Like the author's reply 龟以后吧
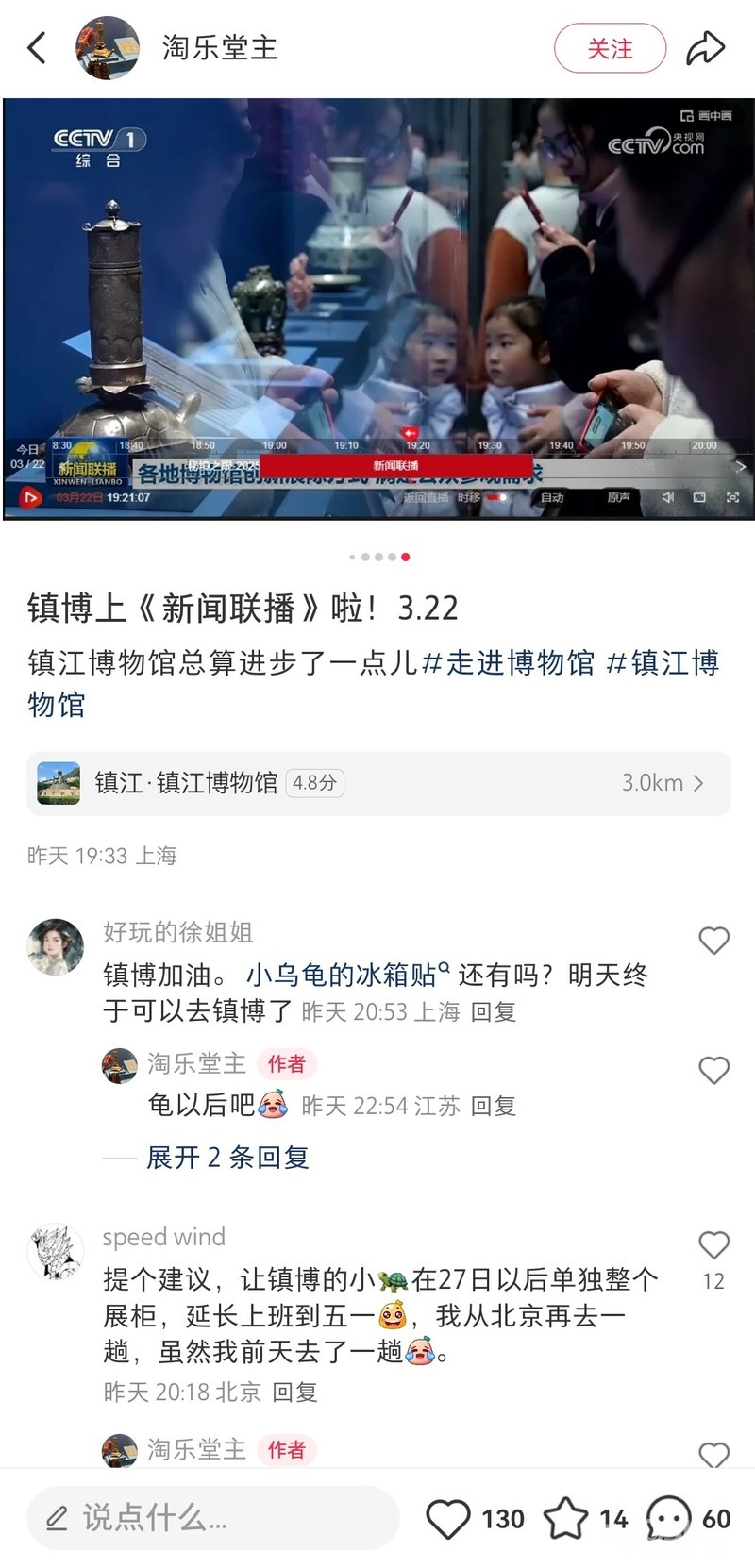This screenshot has width=755, height=1568. coord(713,1070)
